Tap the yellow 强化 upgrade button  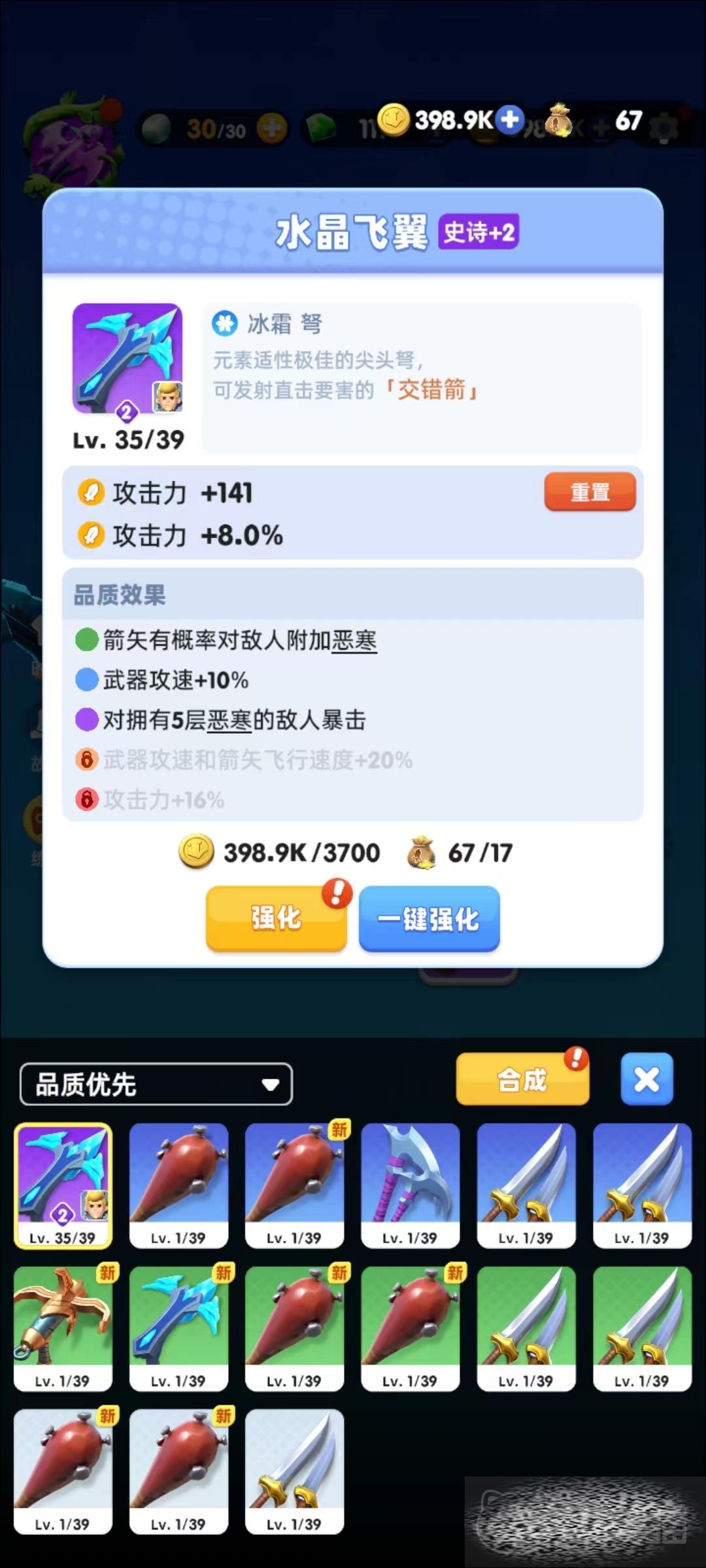coord(276,918)
